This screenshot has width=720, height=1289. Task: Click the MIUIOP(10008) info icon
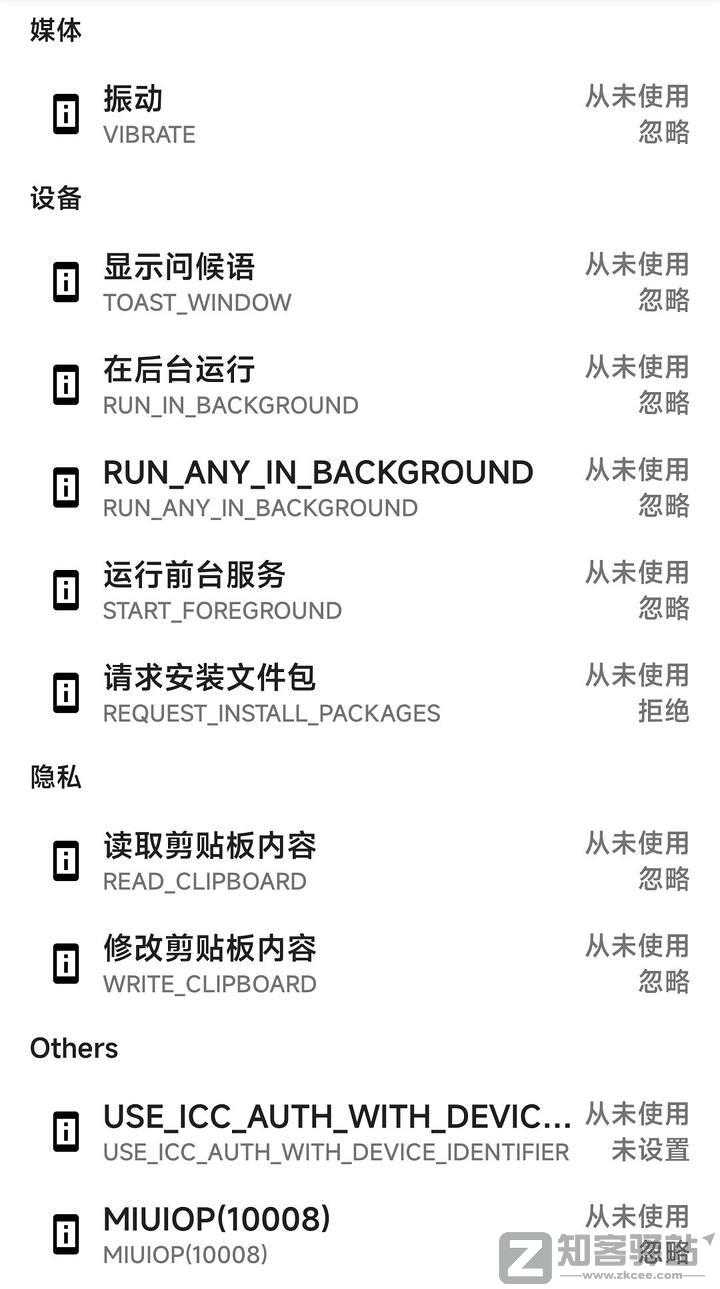tap(64, 1234)
